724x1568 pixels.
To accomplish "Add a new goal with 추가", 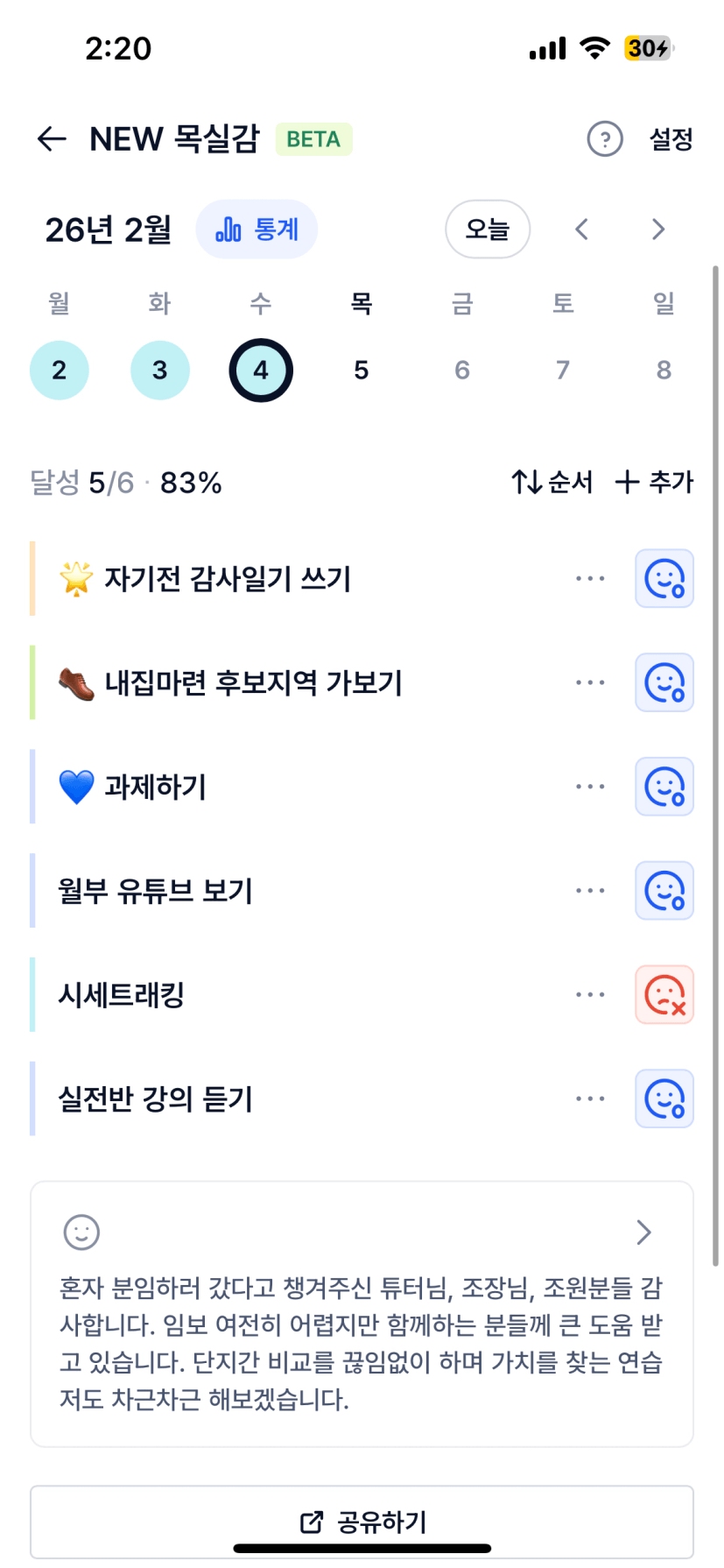I will (654, 482).
